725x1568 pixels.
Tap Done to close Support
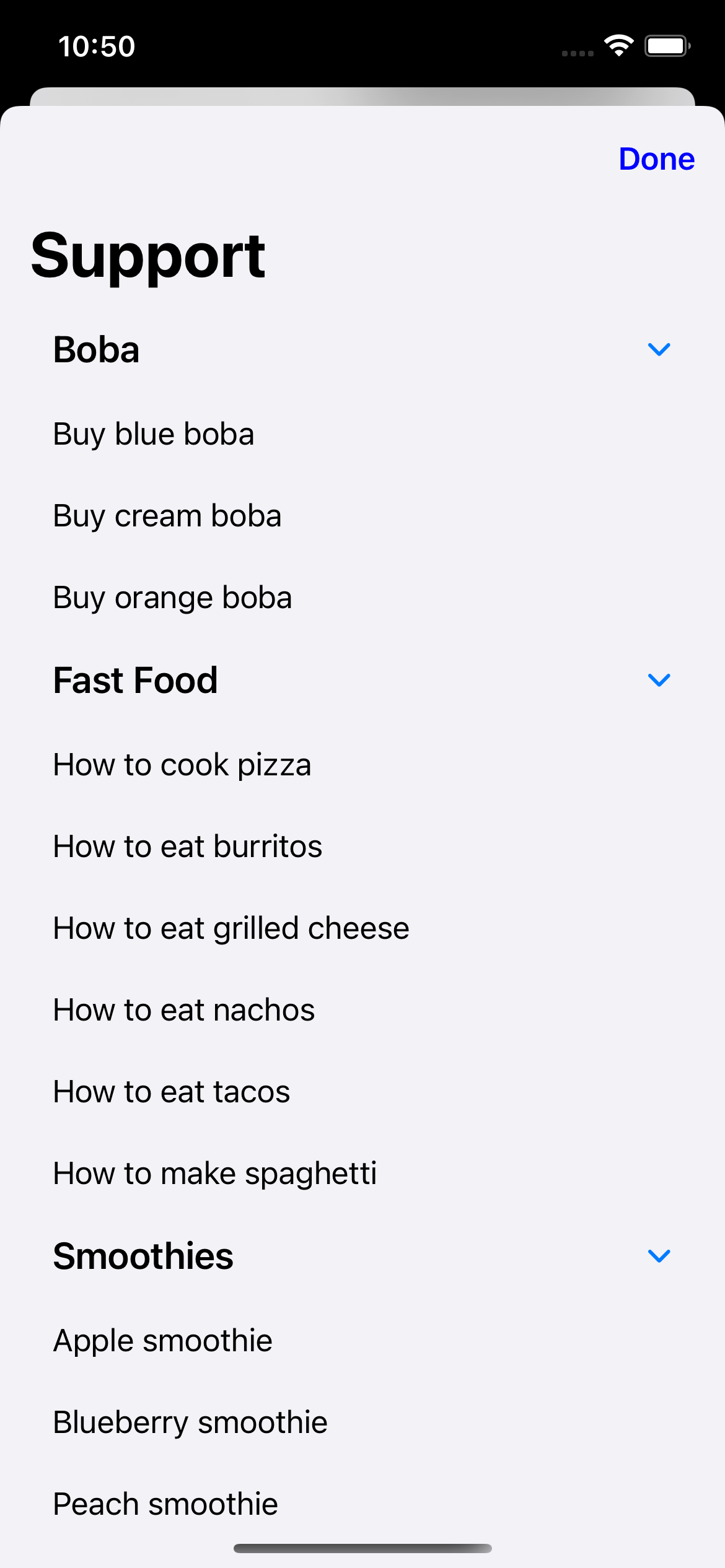pos(656,159)
